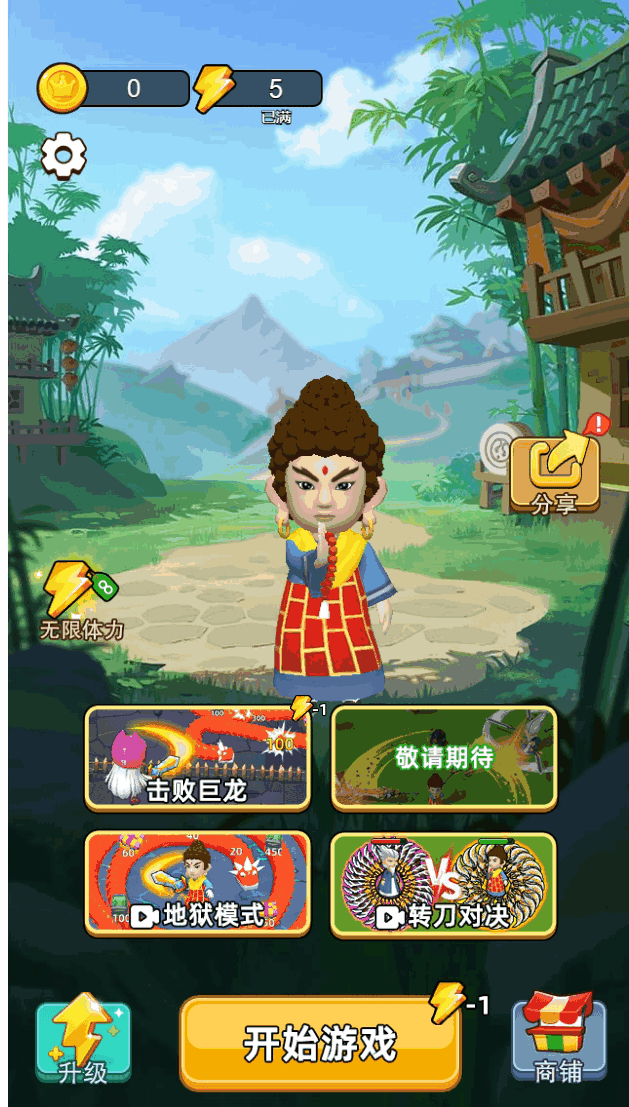Open the 地狱模式 hell mode card
Viewport: 629px width, 1107px height.
click(198, 882)
